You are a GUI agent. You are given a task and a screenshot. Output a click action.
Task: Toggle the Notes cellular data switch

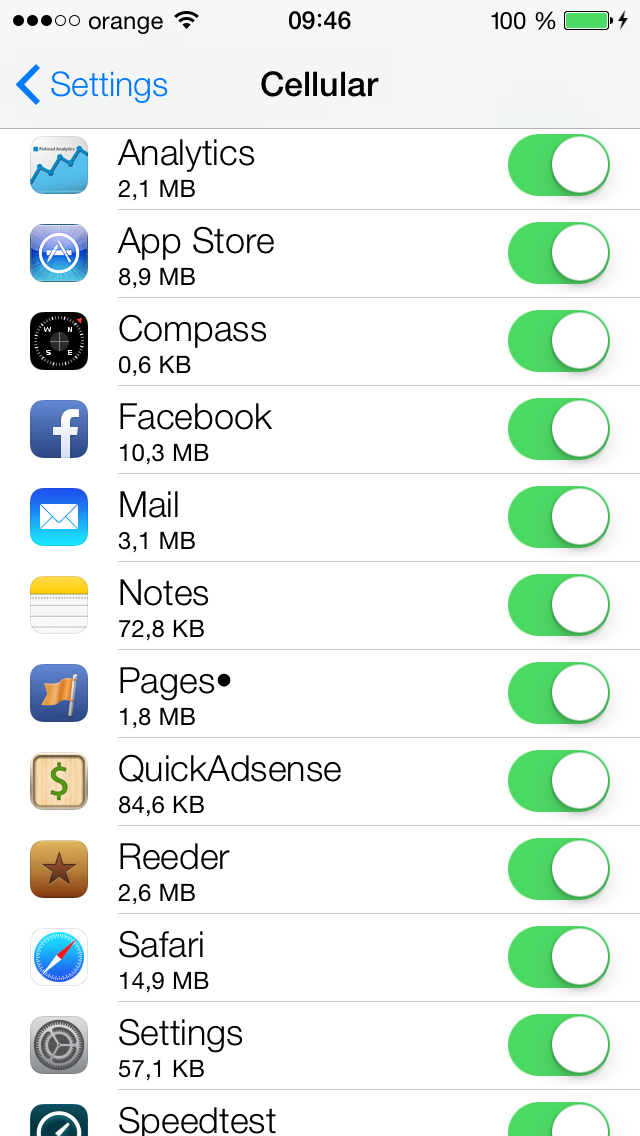tap(559, 605)
